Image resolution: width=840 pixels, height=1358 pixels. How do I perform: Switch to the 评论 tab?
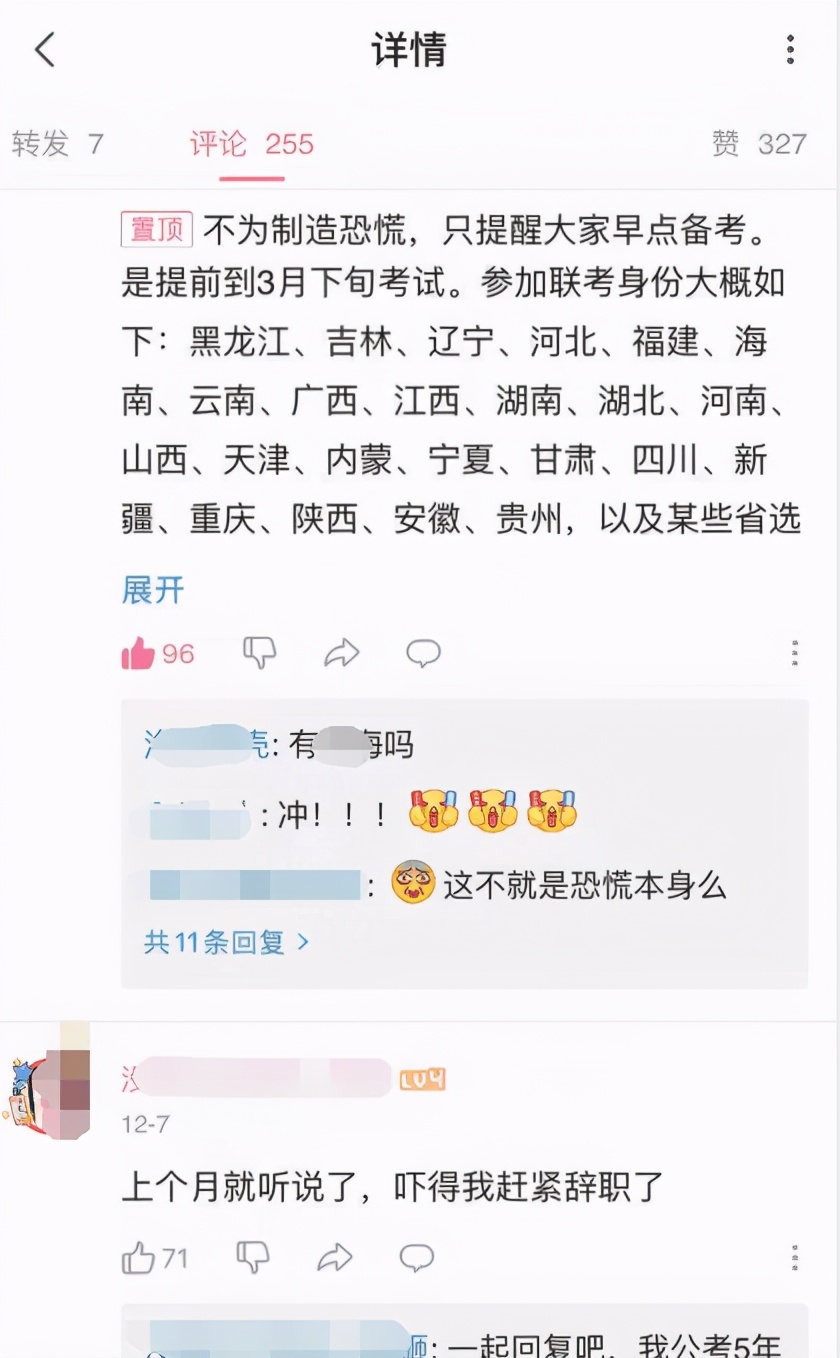pyautogui.click(x=252, y=144)
